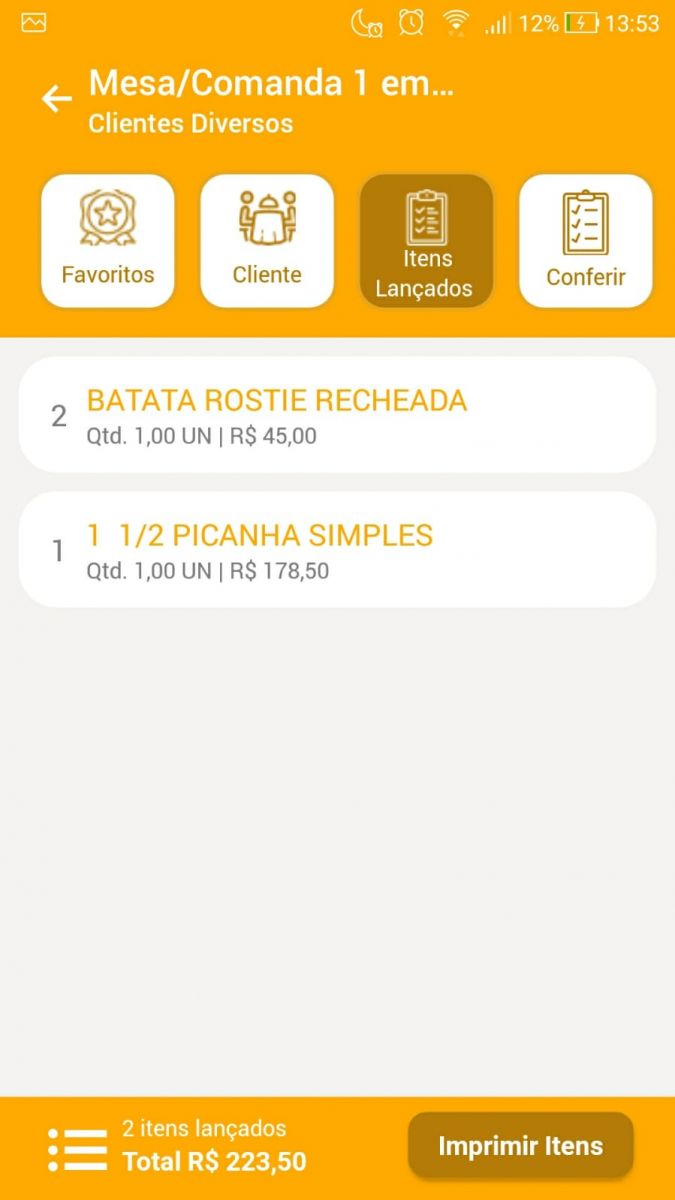Screen dimensions: 675x1200
Task: Tap the Imprimir Itens button
Action: click(x=520, y=1146)
